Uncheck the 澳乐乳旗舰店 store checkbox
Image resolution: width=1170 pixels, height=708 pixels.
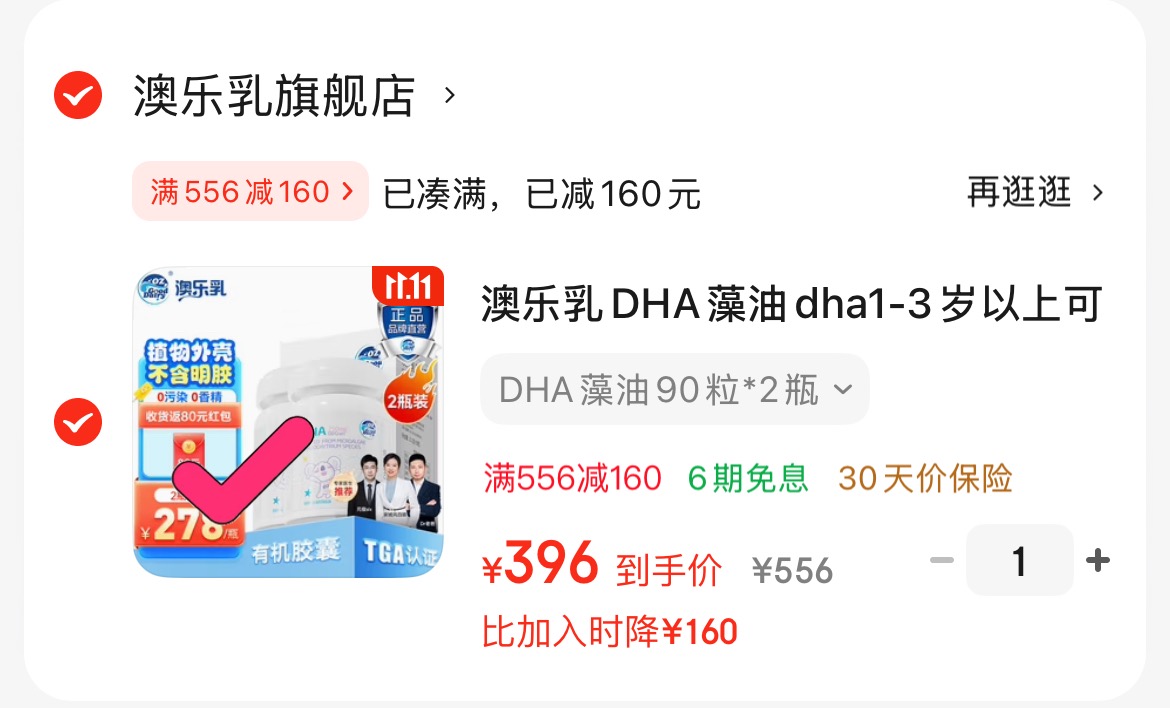tap(77, 97)
